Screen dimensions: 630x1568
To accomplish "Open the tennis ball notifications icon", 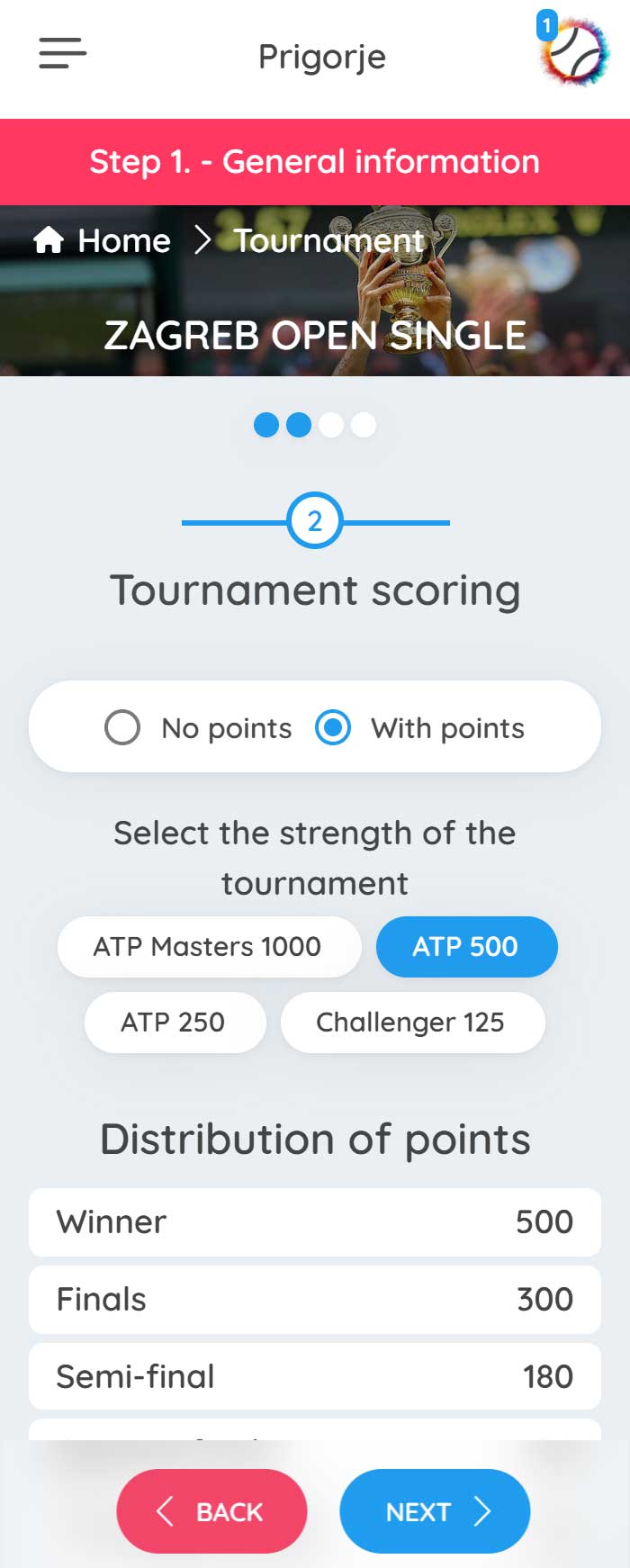I will pyautogui.click(x=574, y=52).
